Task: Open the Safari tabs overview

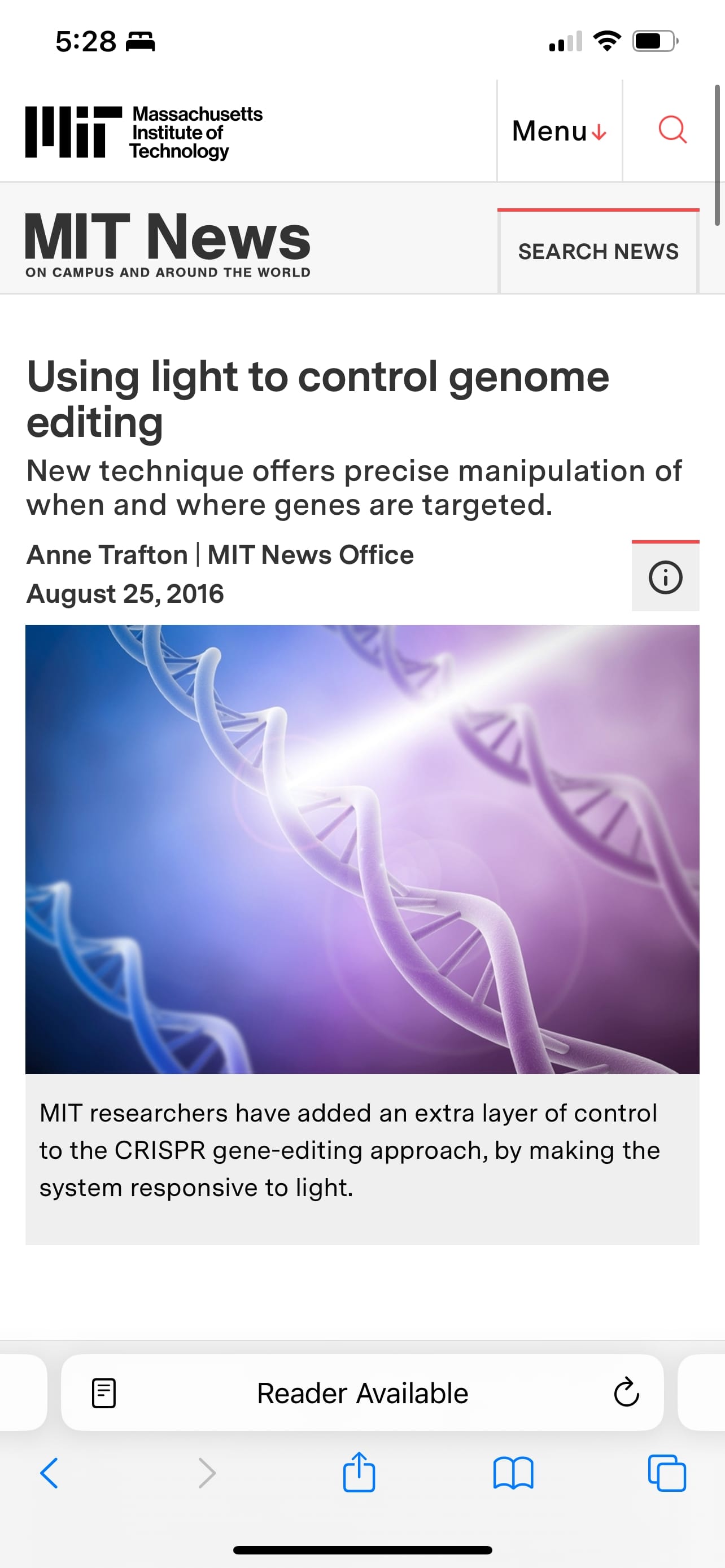Action: point(667,1473)
